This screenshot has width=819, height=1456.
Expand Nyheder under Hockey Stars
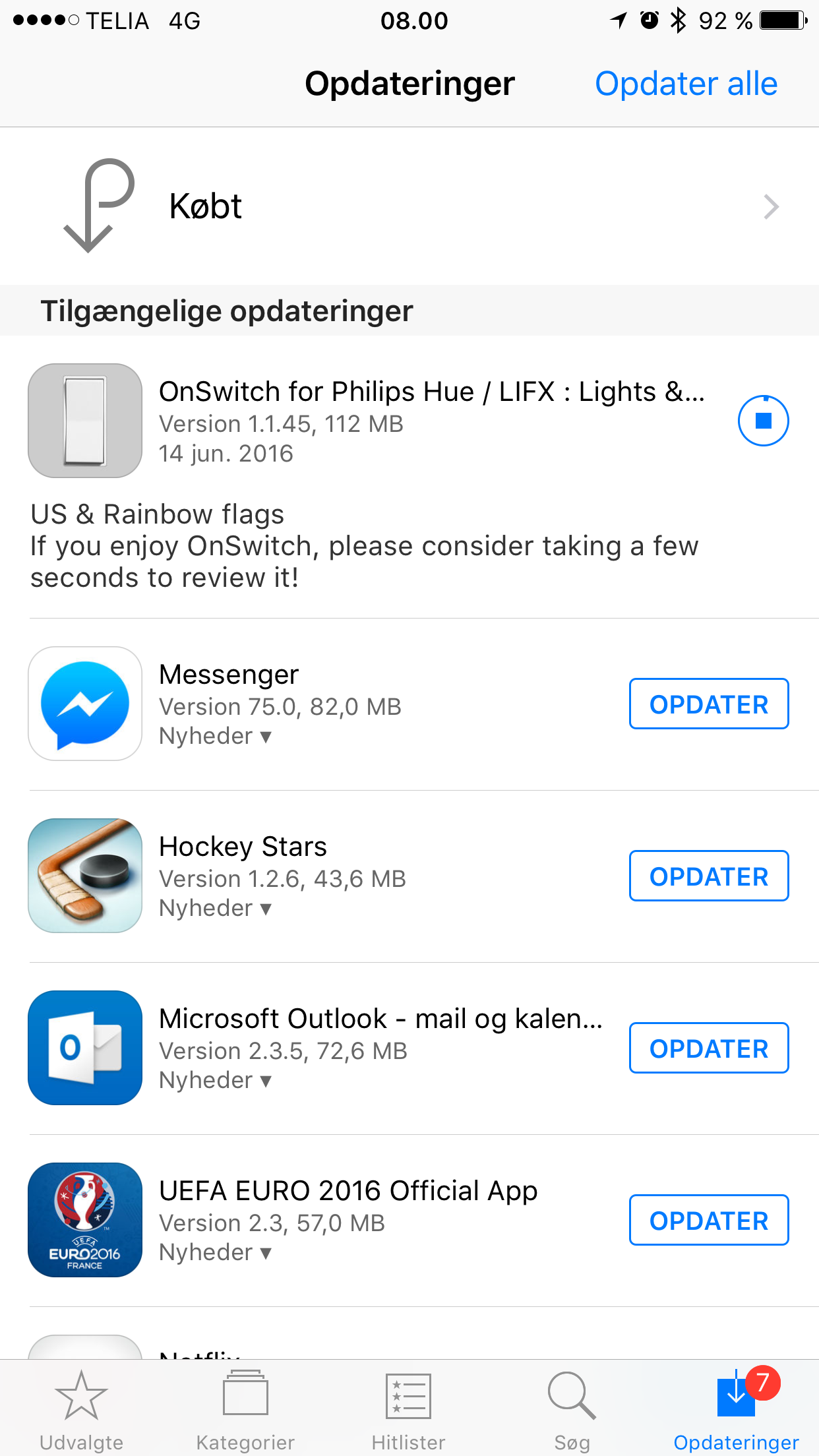tap(216, 908)
